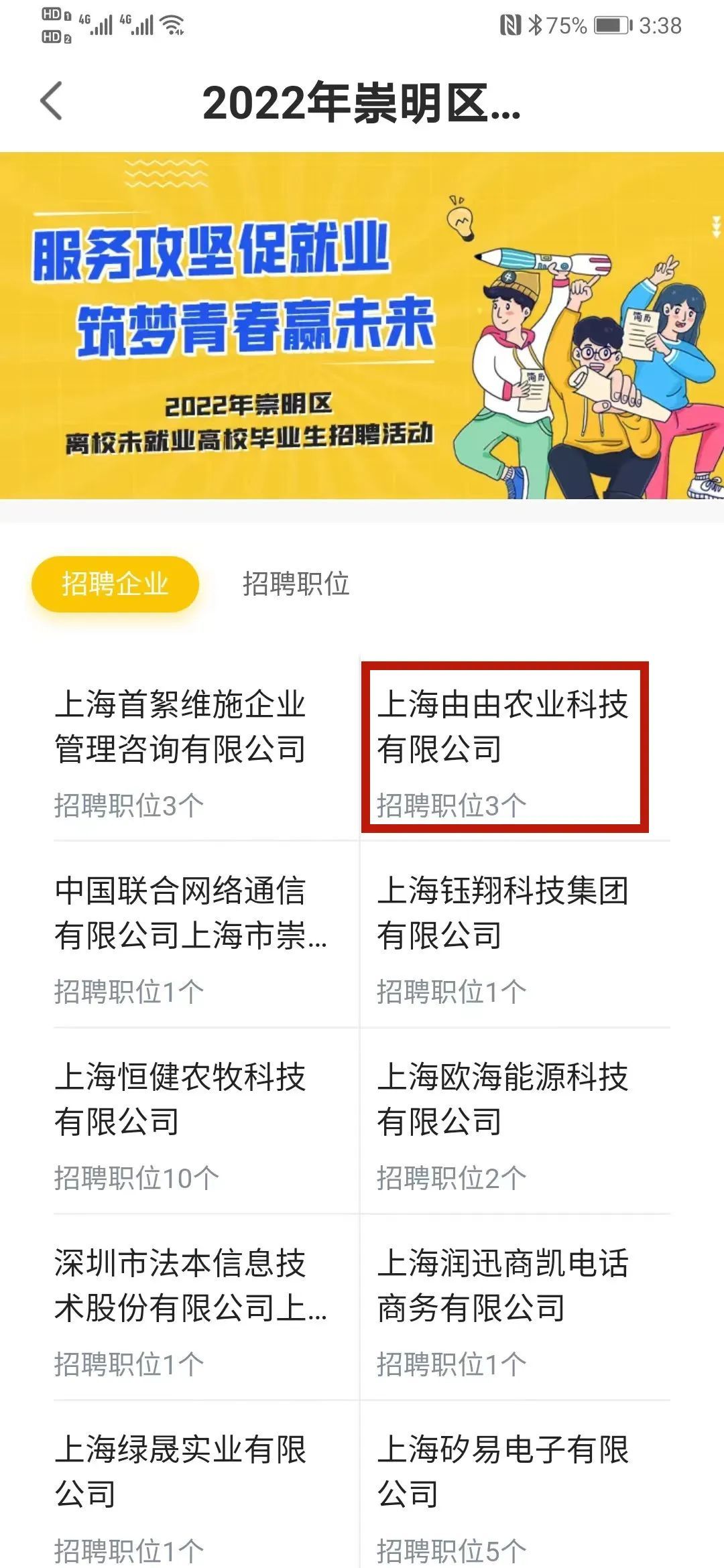Switch to the 招聘职位 tab
This screenshot has width=724, height=1568.
pos(296,584)
